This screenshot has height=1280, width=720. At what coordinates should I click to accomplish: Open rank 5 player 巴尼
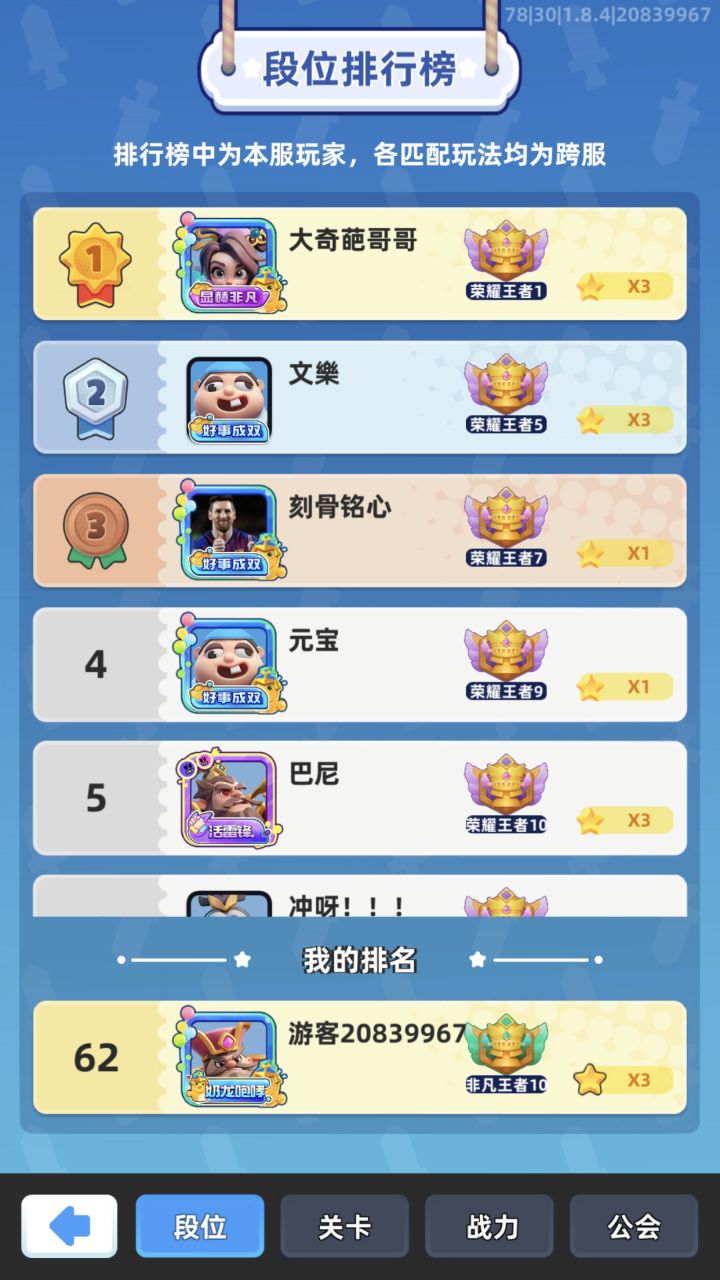point(360,797)
